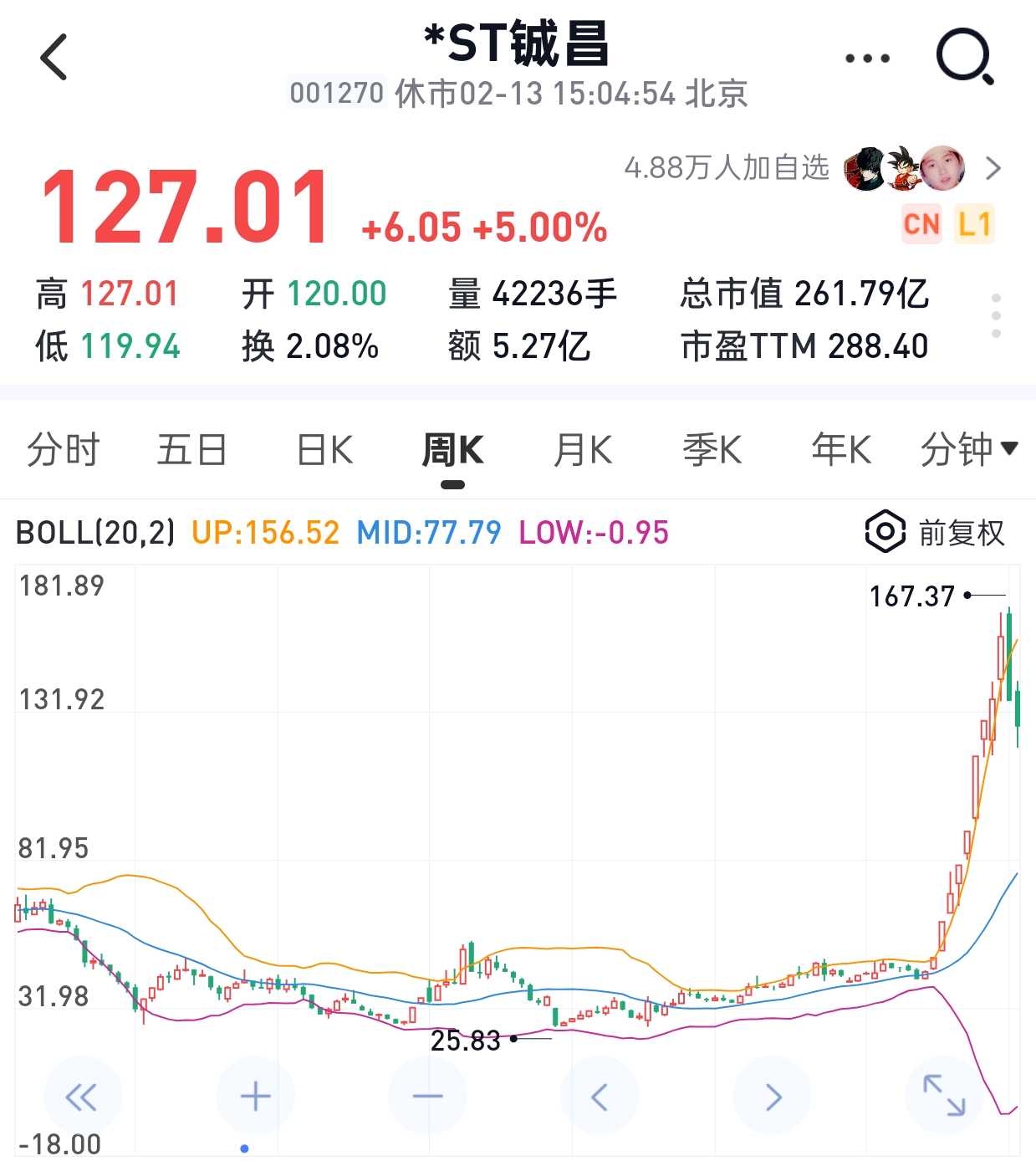Expand chart to fullscreen
The image size is (1036, 1161).
tap(944, 1096)
